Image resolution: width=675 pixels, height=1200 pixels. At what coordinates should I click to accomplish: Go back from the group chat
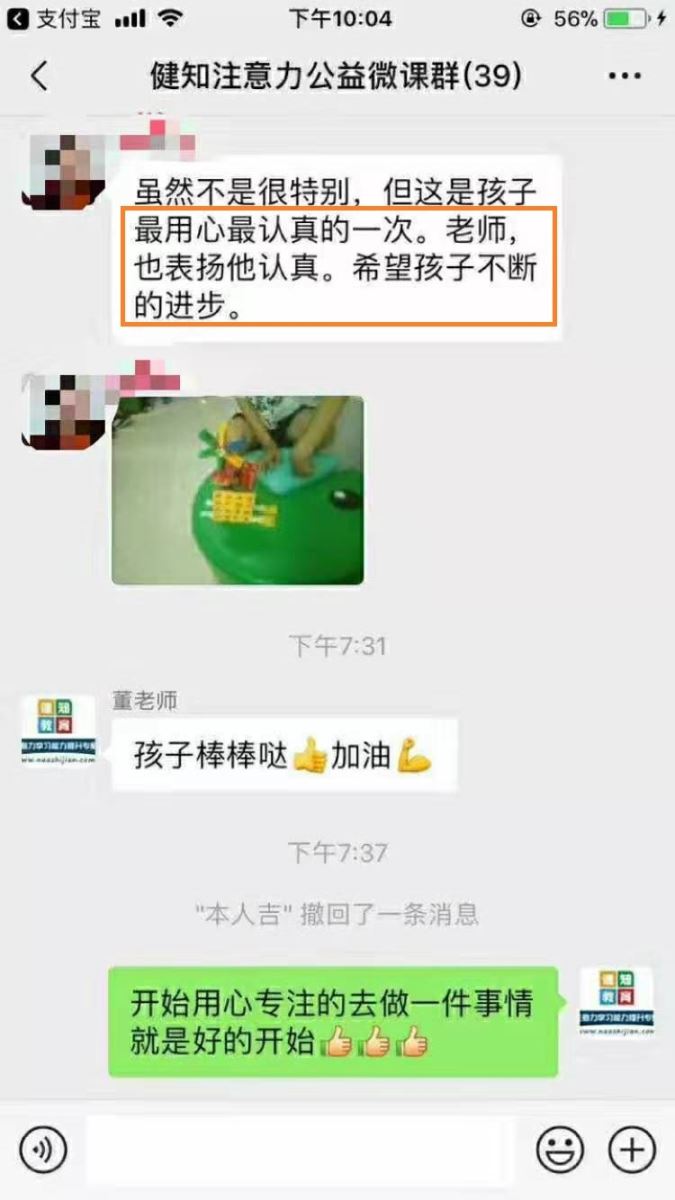(38, 76)
